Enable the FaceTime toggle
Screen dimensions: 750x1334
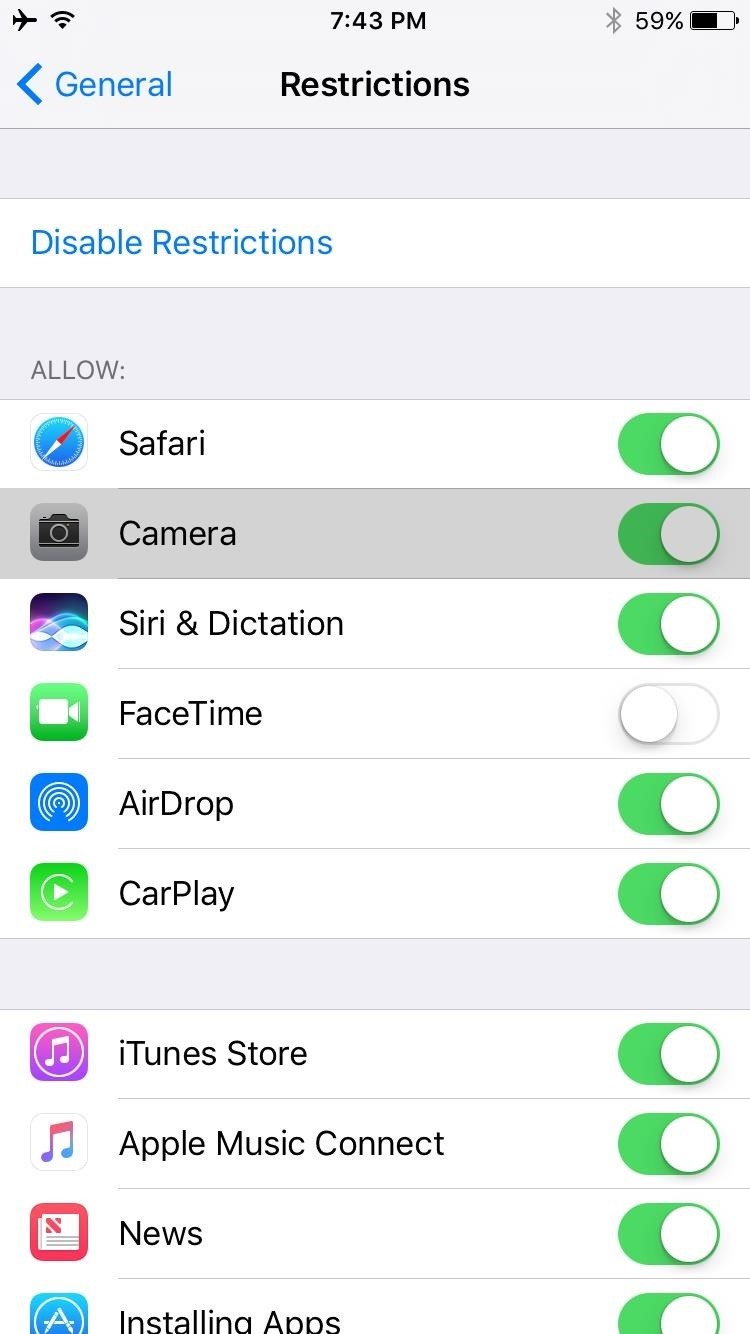click(x=668, y=713)
